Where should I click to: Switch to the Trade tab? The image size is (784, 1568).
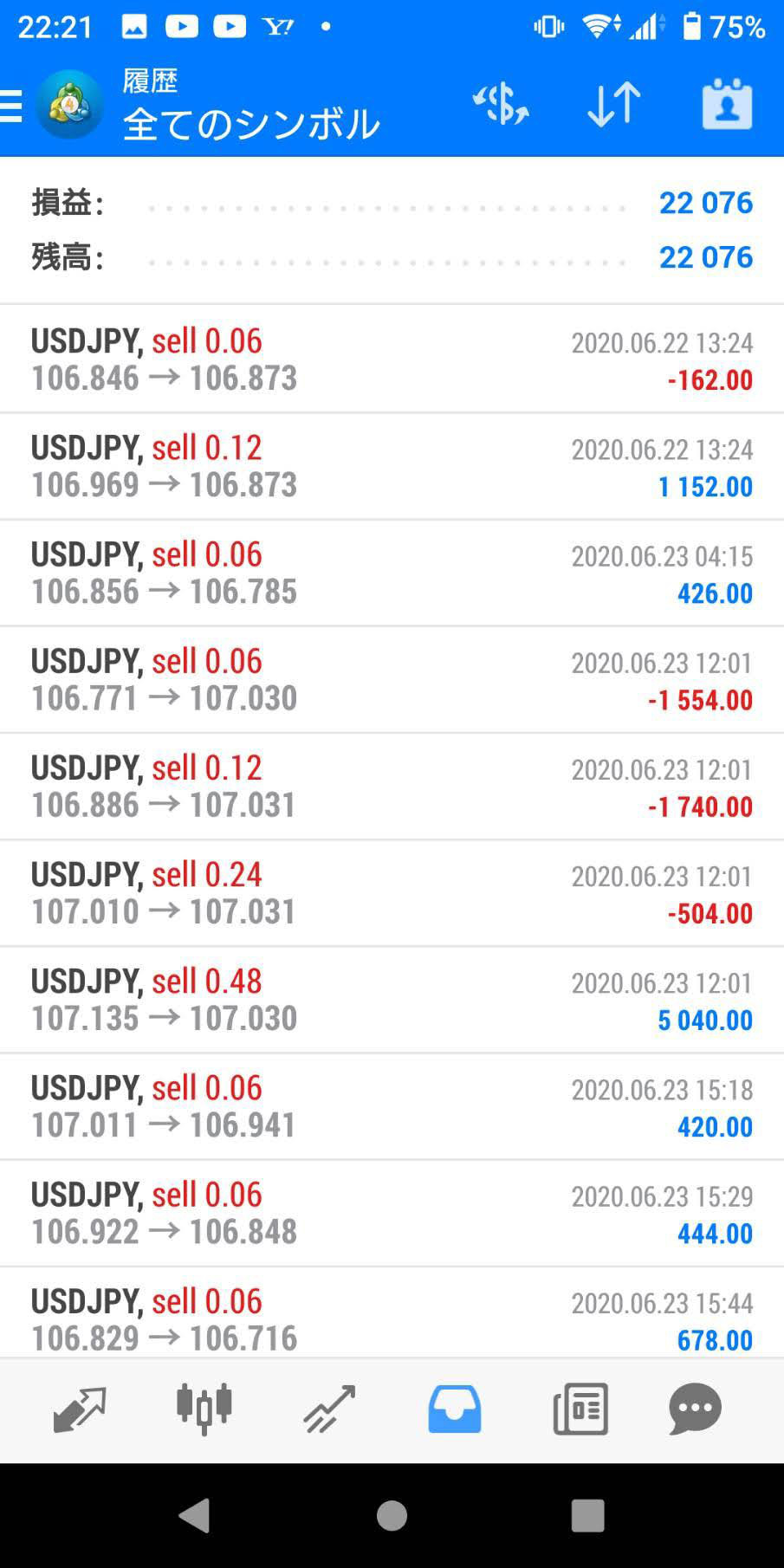tap(329, 1409)
